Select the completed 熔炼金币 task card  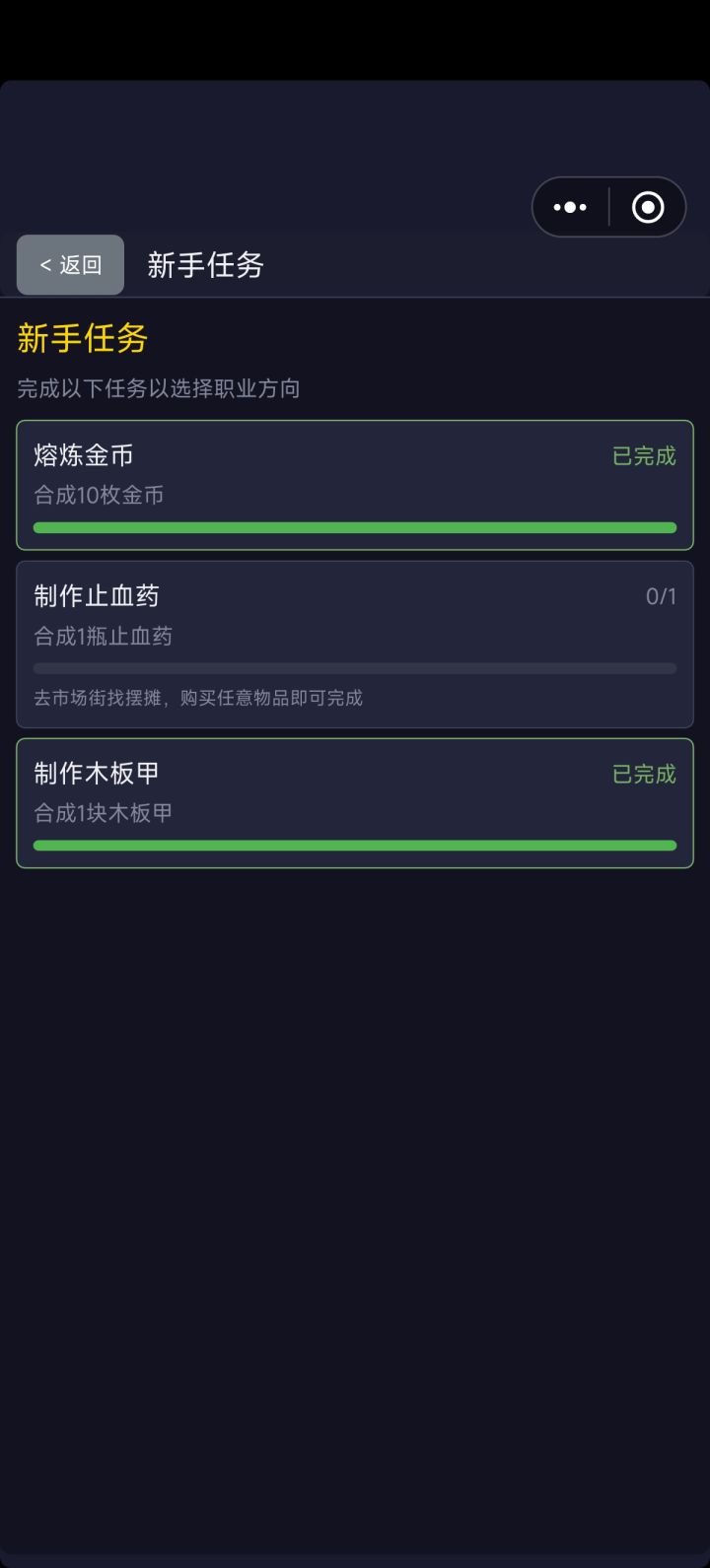(x=355, y=484)
